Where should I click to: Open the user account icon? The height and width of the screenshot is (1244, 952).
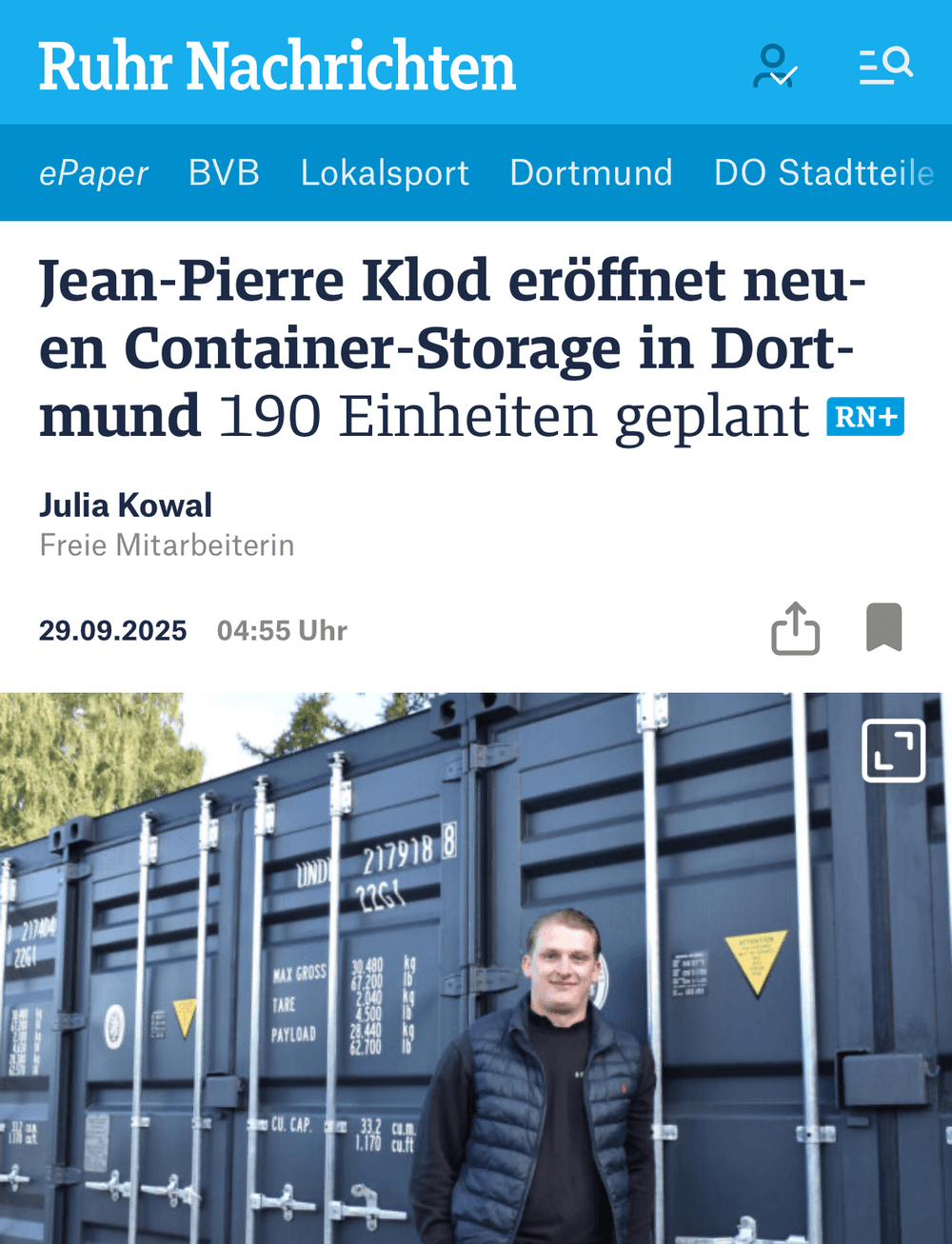click(774, 66)
